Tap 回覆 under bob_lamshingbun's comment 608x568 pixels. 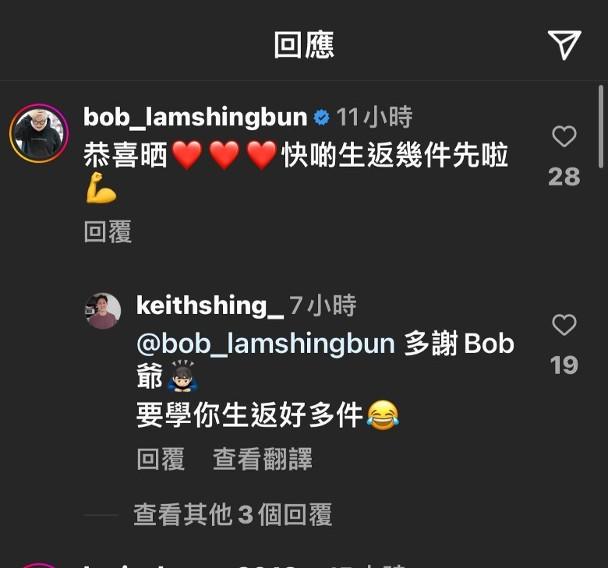[108, 232]
